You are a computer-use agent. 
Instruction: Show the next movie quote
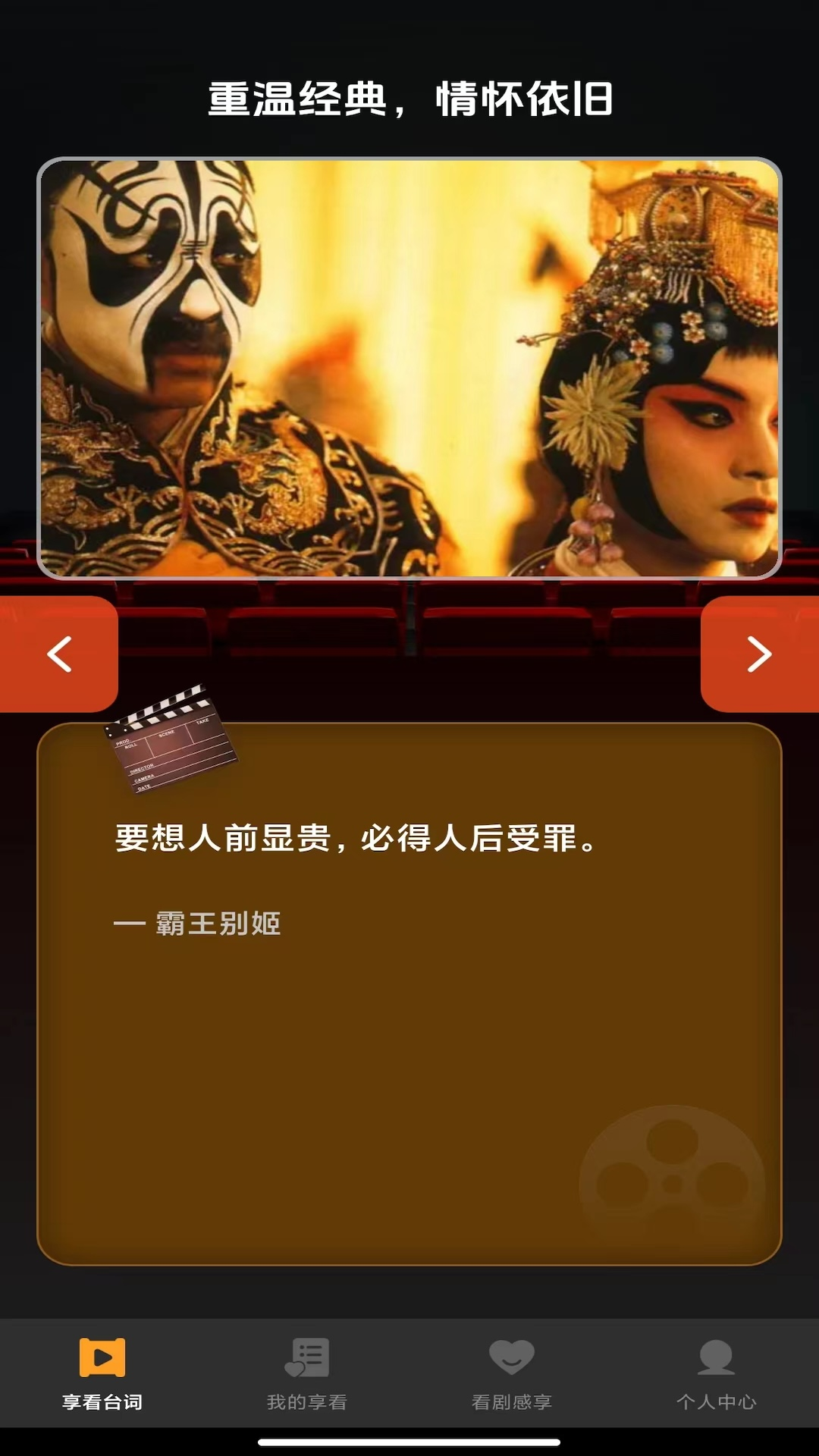pos(759,654)
